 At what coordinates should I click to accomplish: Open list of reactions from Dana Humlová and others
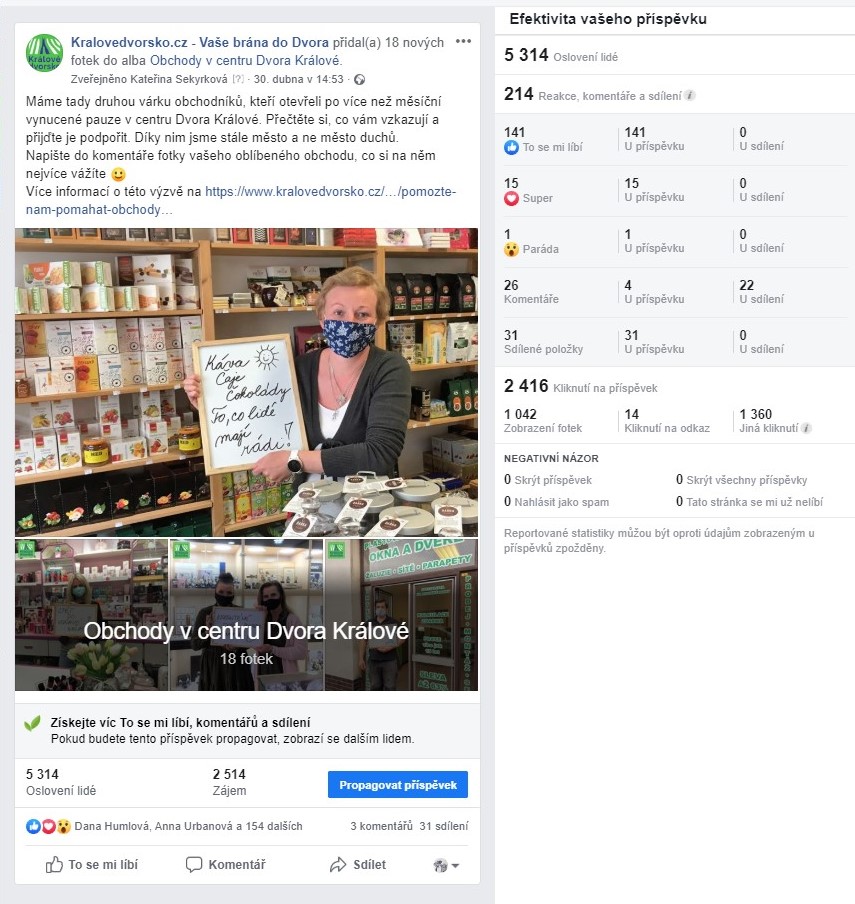tap(188, 826)
